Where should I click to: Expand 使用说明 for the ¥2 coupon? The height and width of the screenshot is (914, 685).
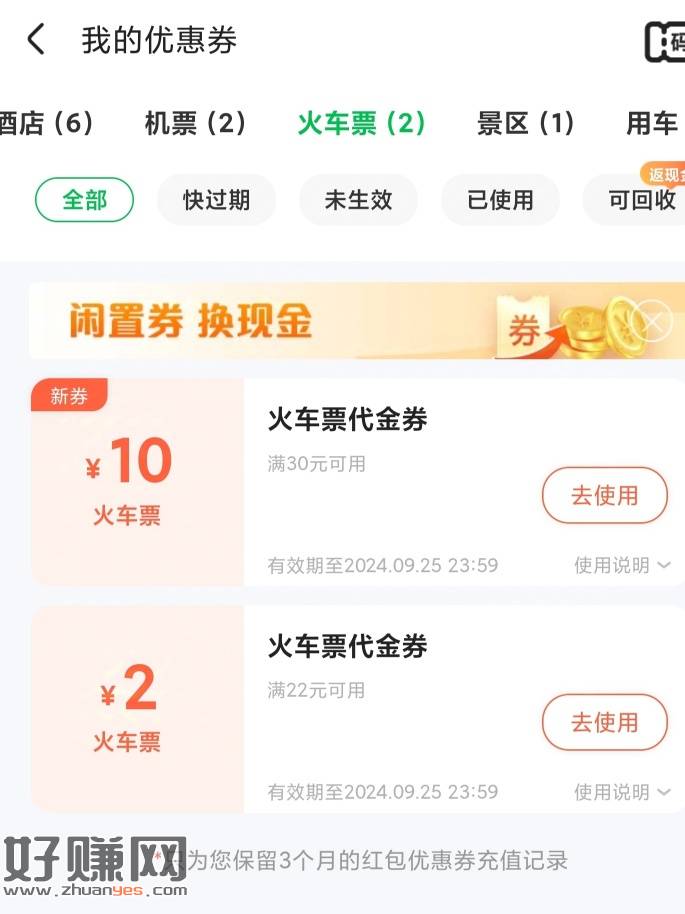tap(622, 792)
